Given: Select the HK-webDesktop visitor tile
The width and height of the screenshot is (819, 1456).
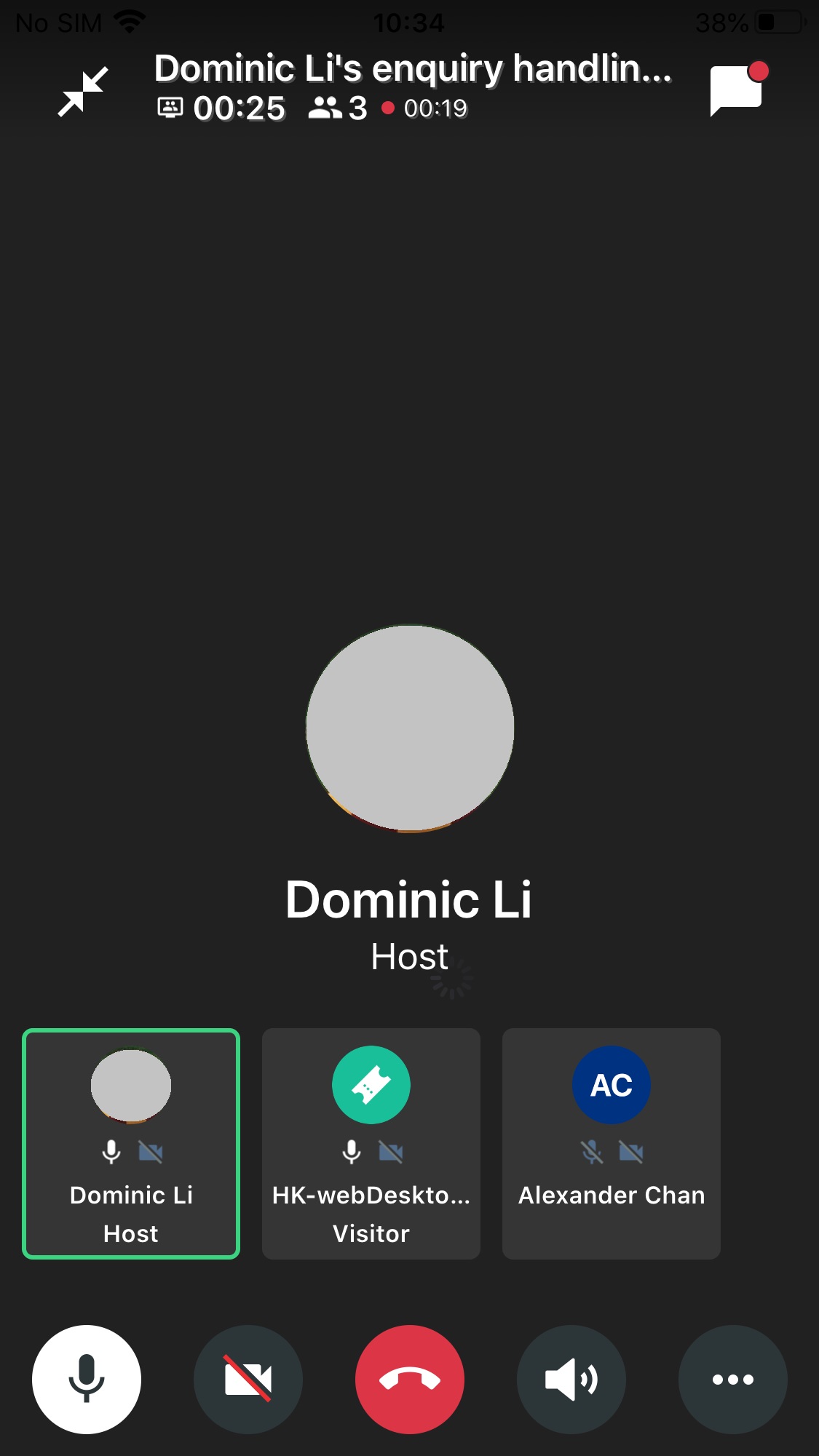Looking at the screenshot, I should [371, 1143].
